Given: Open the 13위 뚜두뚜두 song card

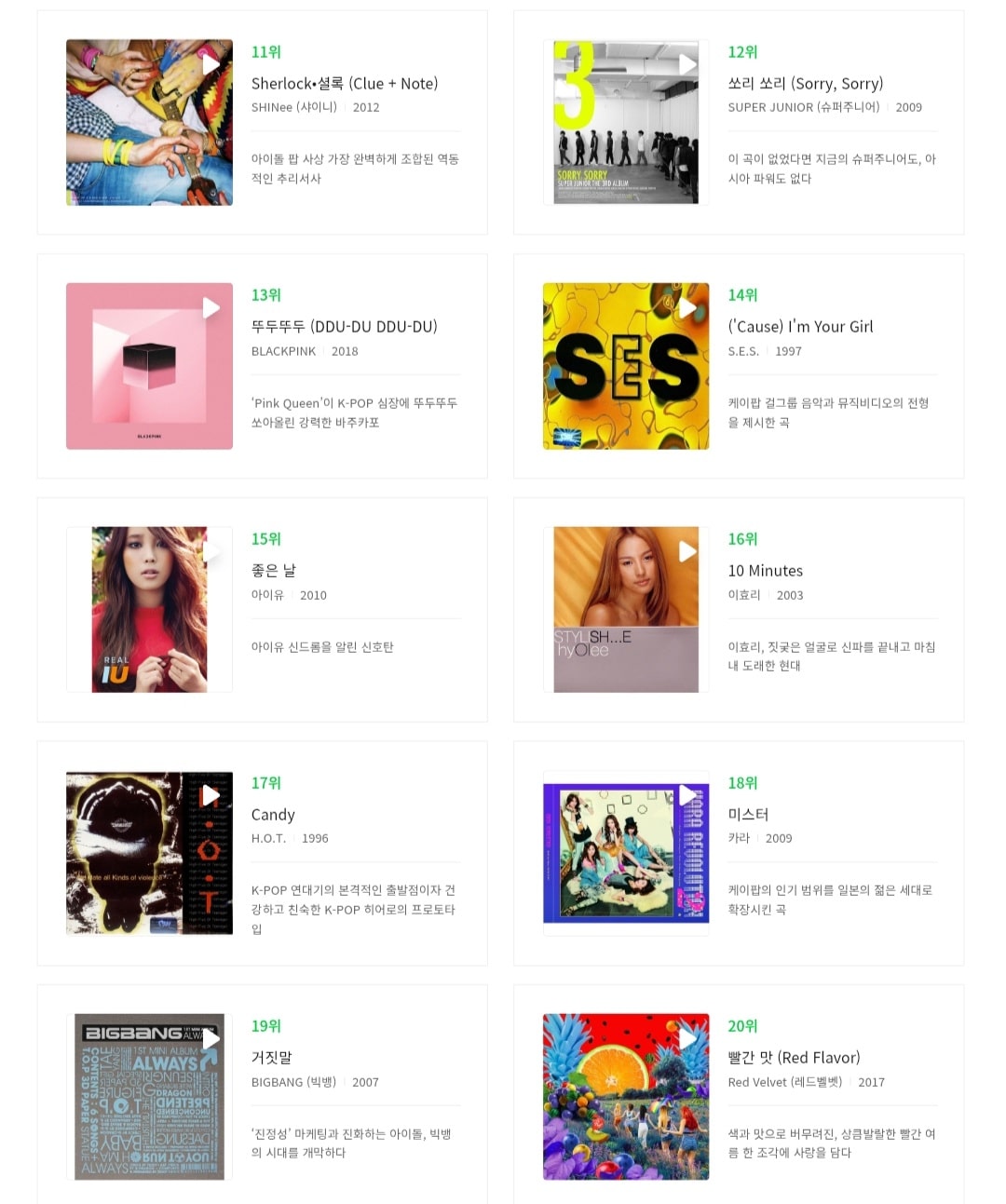Looking at the screenshot, I should pos(344,327).
